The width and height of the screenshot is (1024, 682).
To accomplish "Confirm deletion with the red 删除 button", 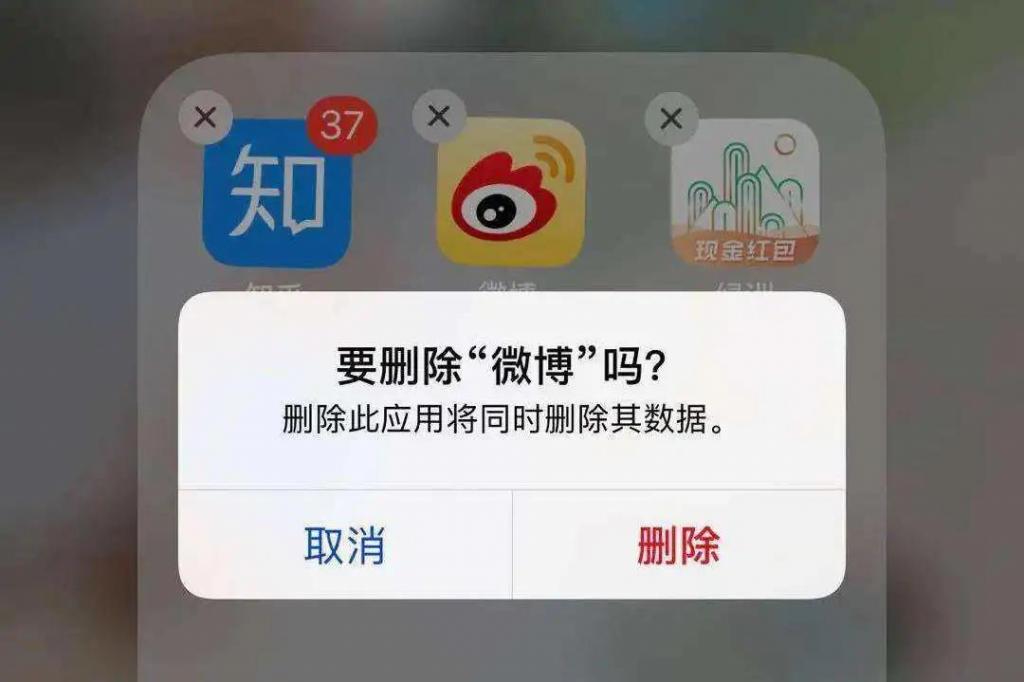I will coord(678,546).
